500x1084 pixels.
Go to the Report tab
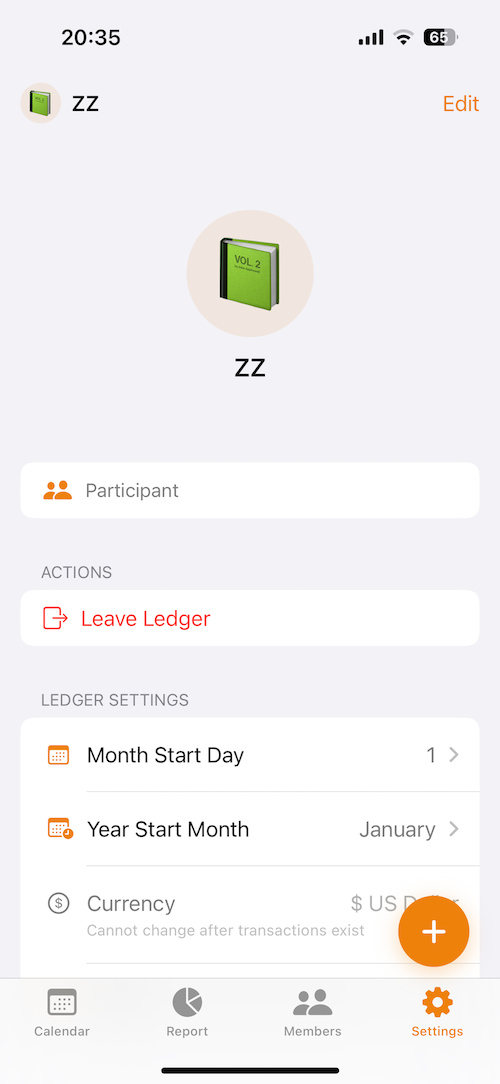coord(187,1012)
